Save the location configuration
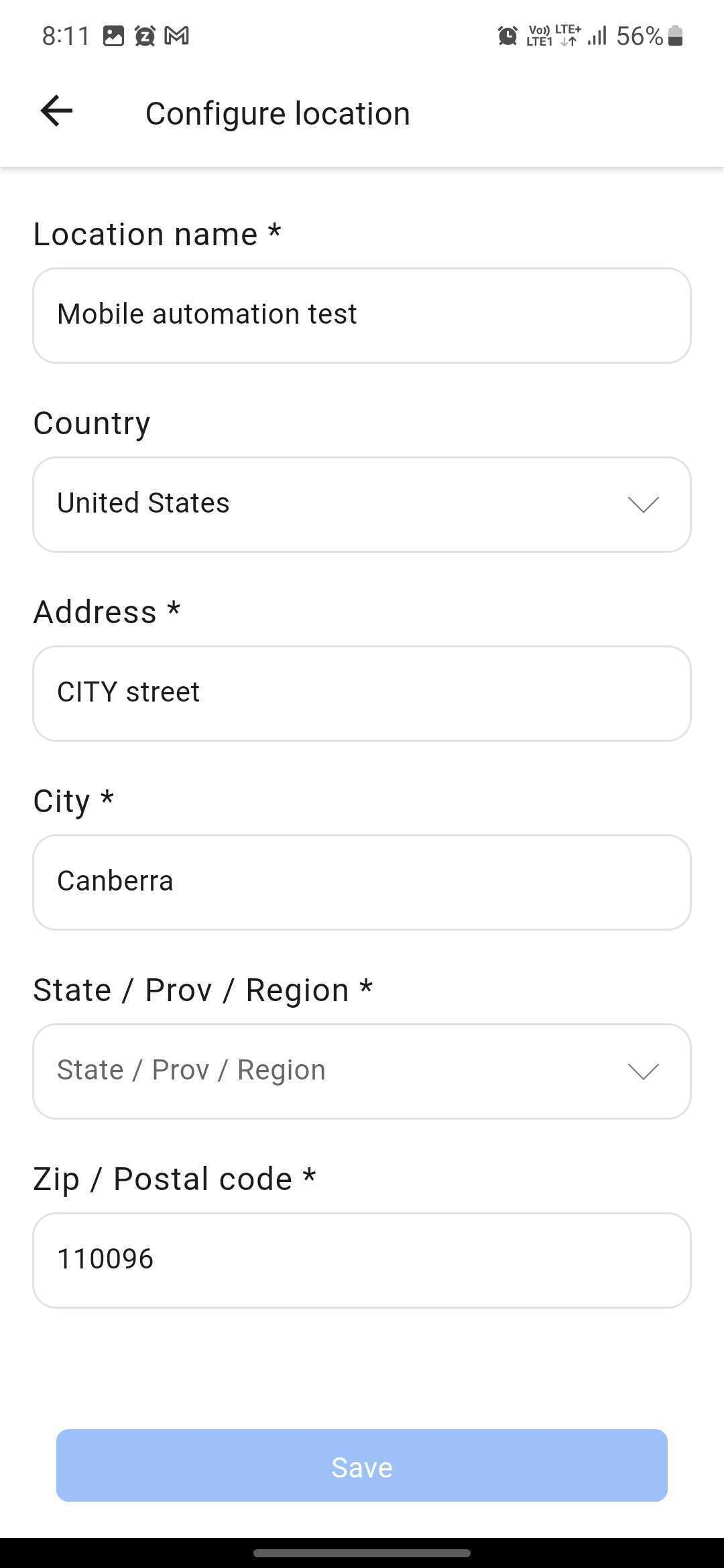The height and width of the screenshot is (1568, 724). [362, 1465]
